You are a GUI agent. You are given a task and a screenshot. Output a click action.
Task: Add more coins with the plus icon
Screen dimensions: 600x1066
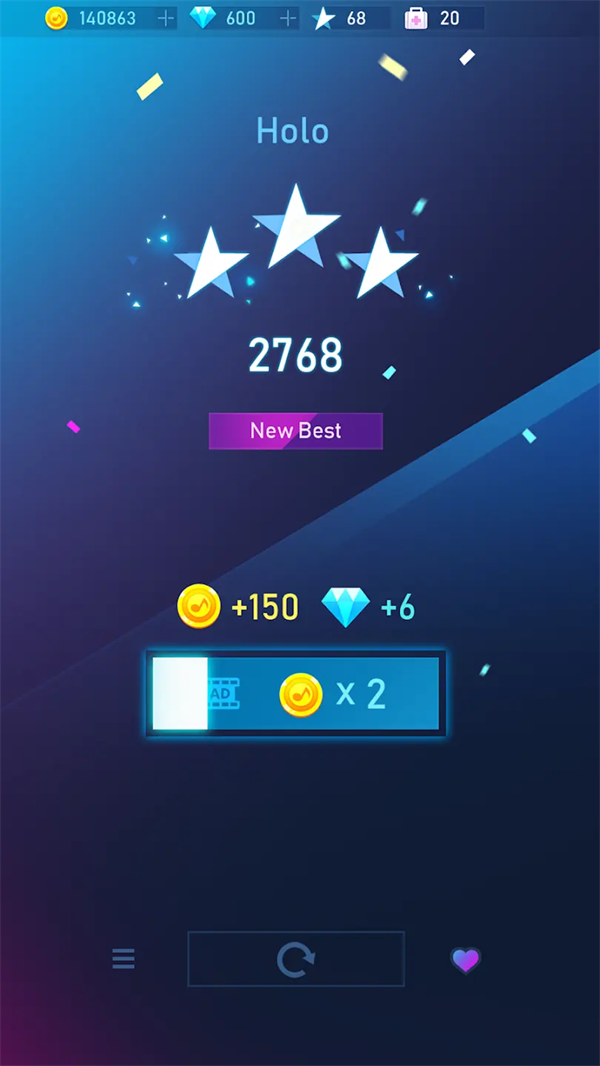pyautogui.click(x=165, y=18)
